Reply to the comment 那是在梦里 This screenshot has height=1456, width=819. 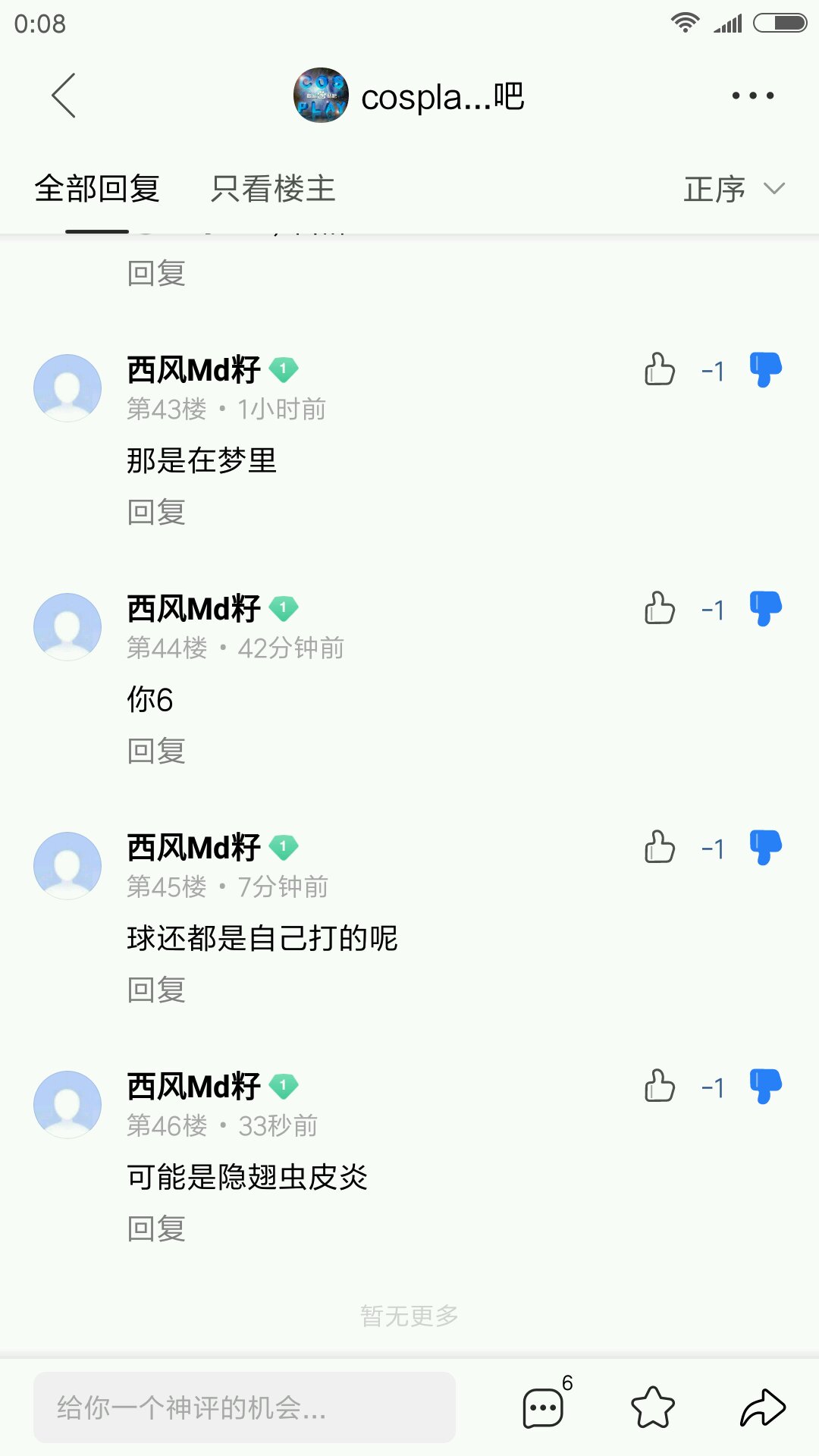click(156, 512)
